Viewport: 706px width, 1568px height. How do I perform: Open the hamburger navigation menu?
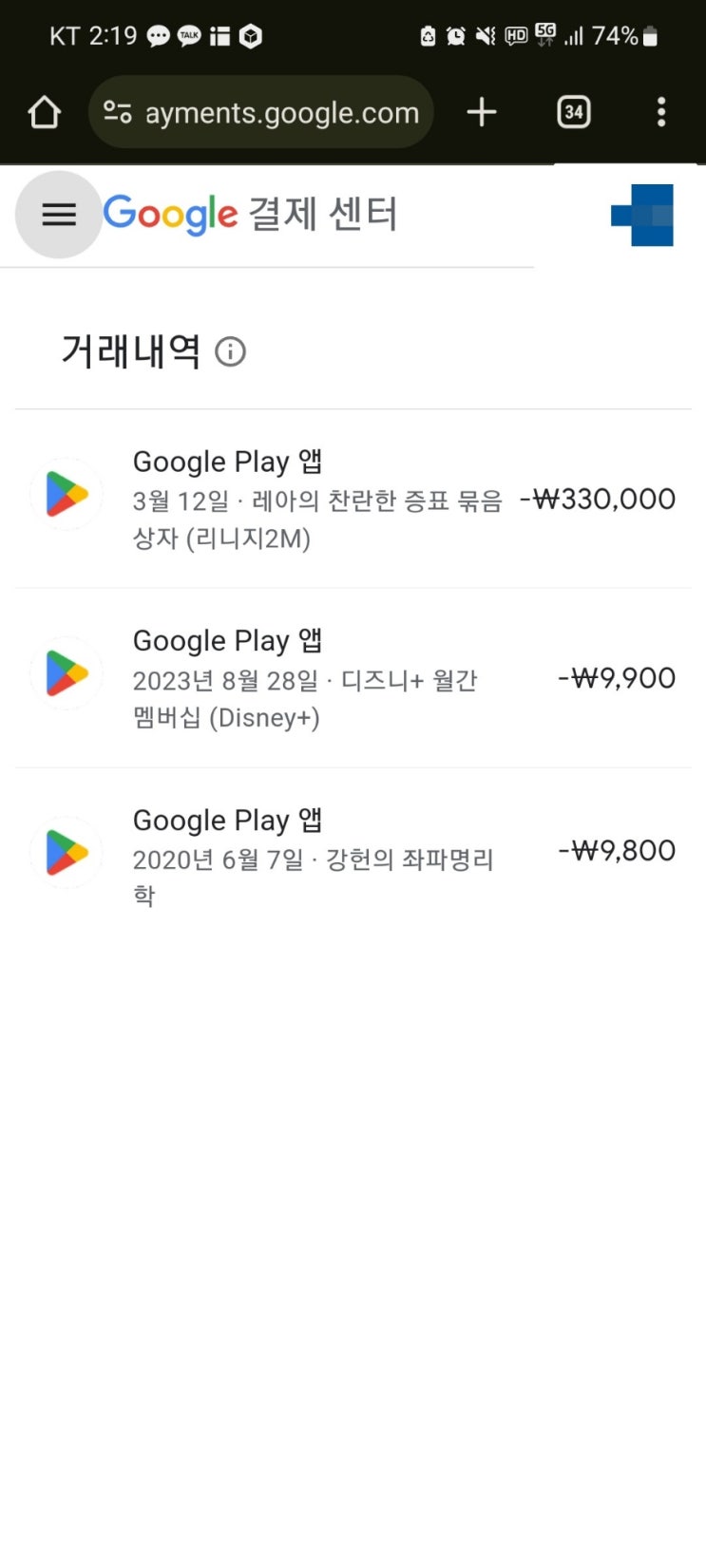click(58, 215)
